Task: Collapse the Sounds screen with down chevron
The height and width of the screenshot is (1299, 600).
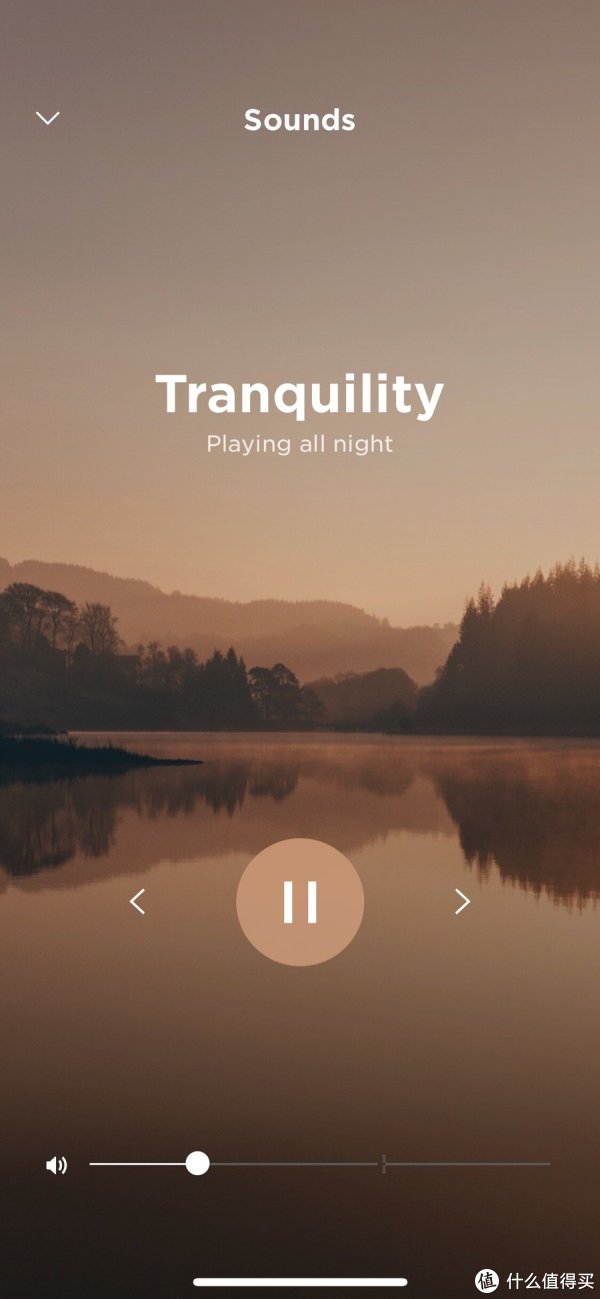Action: (x=48, y=118)
